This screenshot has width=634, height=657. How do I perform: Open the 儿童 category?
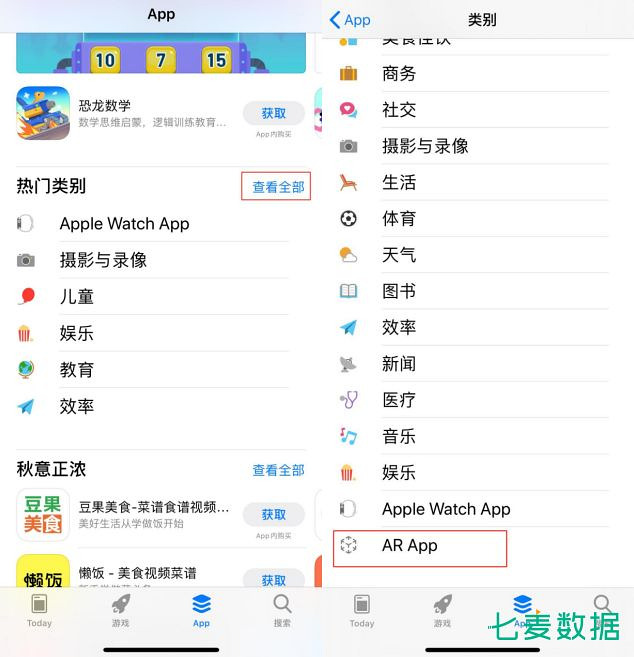[77, 297]
